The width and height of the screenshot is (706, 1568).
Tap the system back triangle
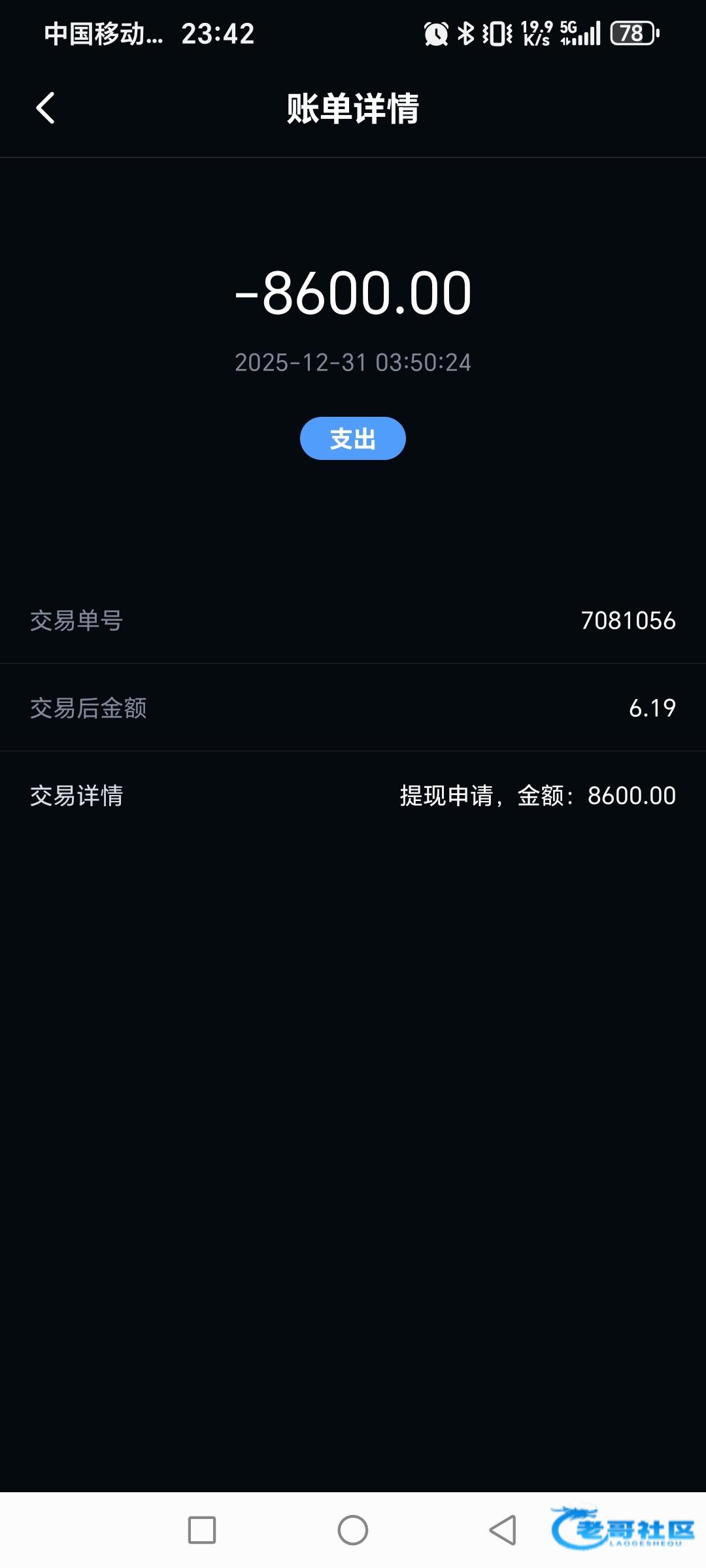(503, 1530)
